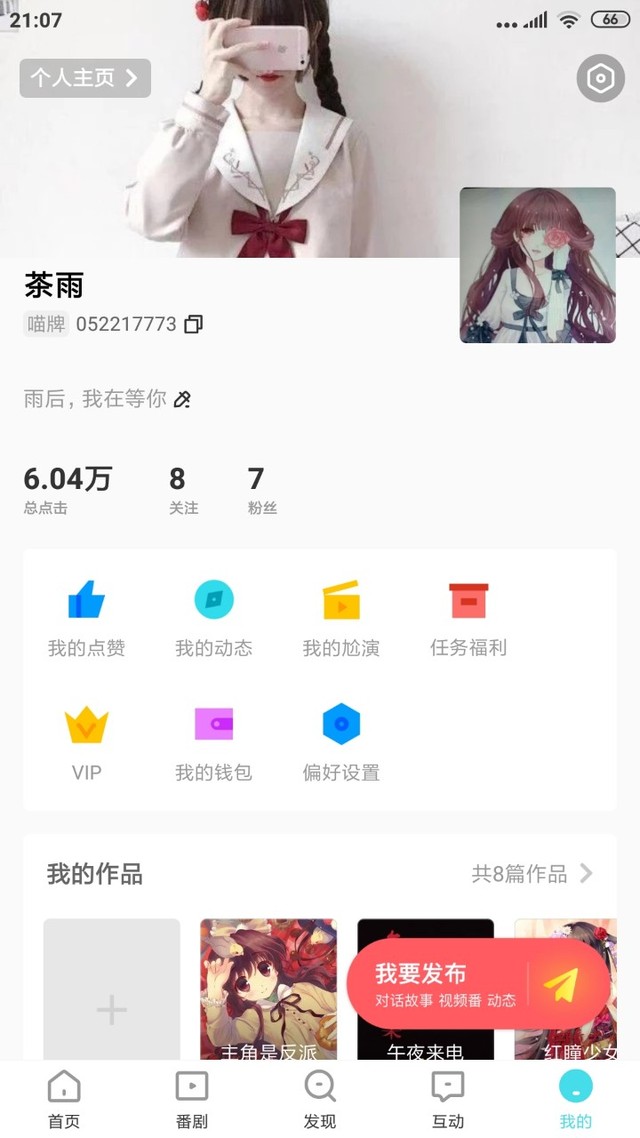Open the VIP page

coord(86,741)
